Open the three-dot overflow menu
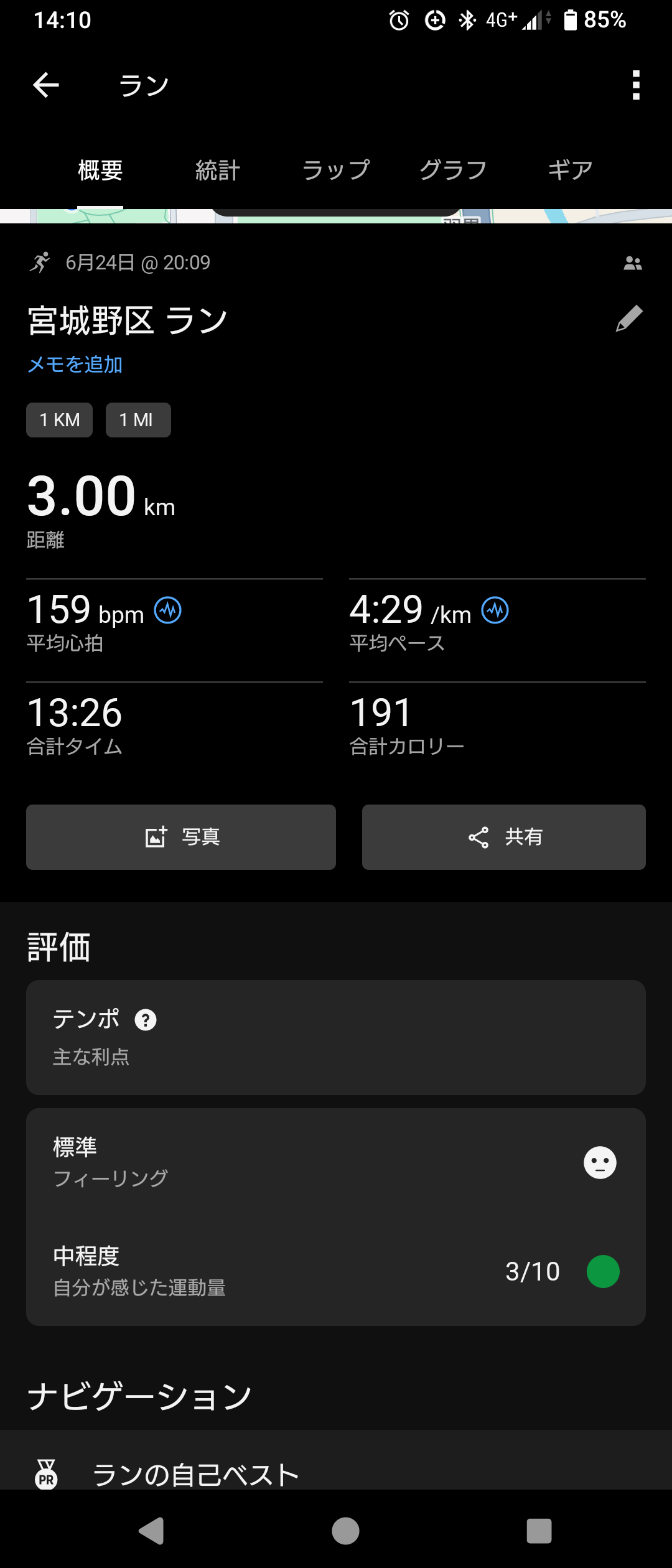 [635, 85]
